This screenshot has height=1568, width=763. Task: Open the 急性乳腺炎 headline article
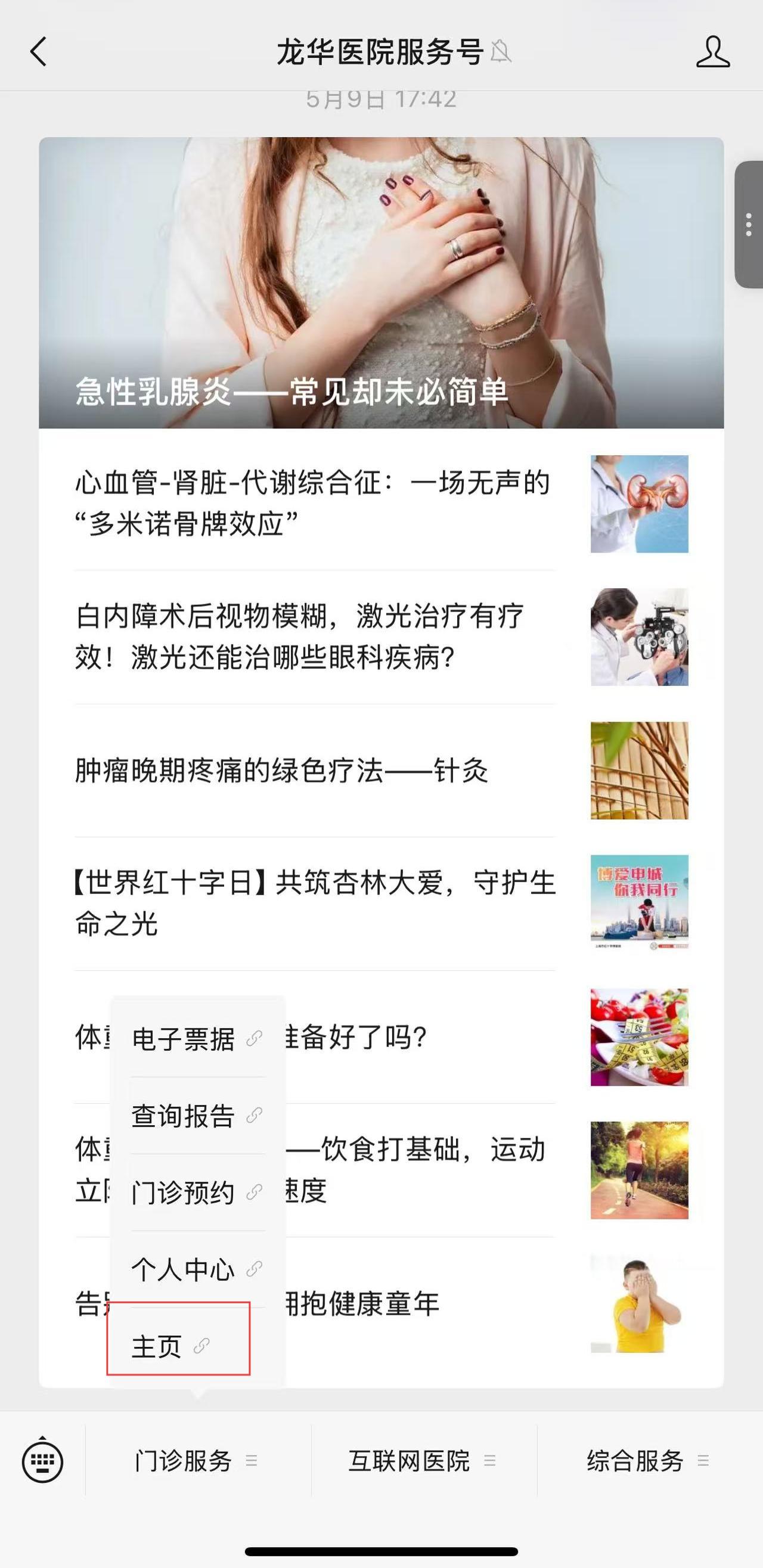tap(381, 283)
